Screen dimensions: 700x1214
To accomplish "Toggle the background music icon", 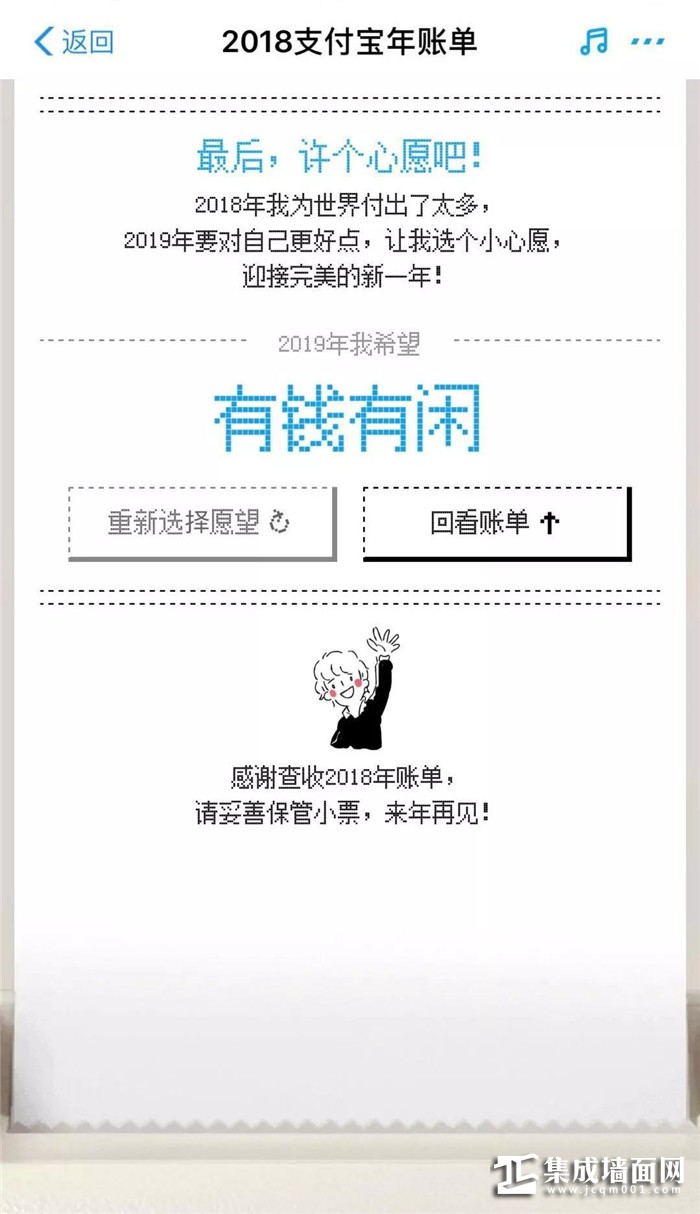I will point(593,42).
